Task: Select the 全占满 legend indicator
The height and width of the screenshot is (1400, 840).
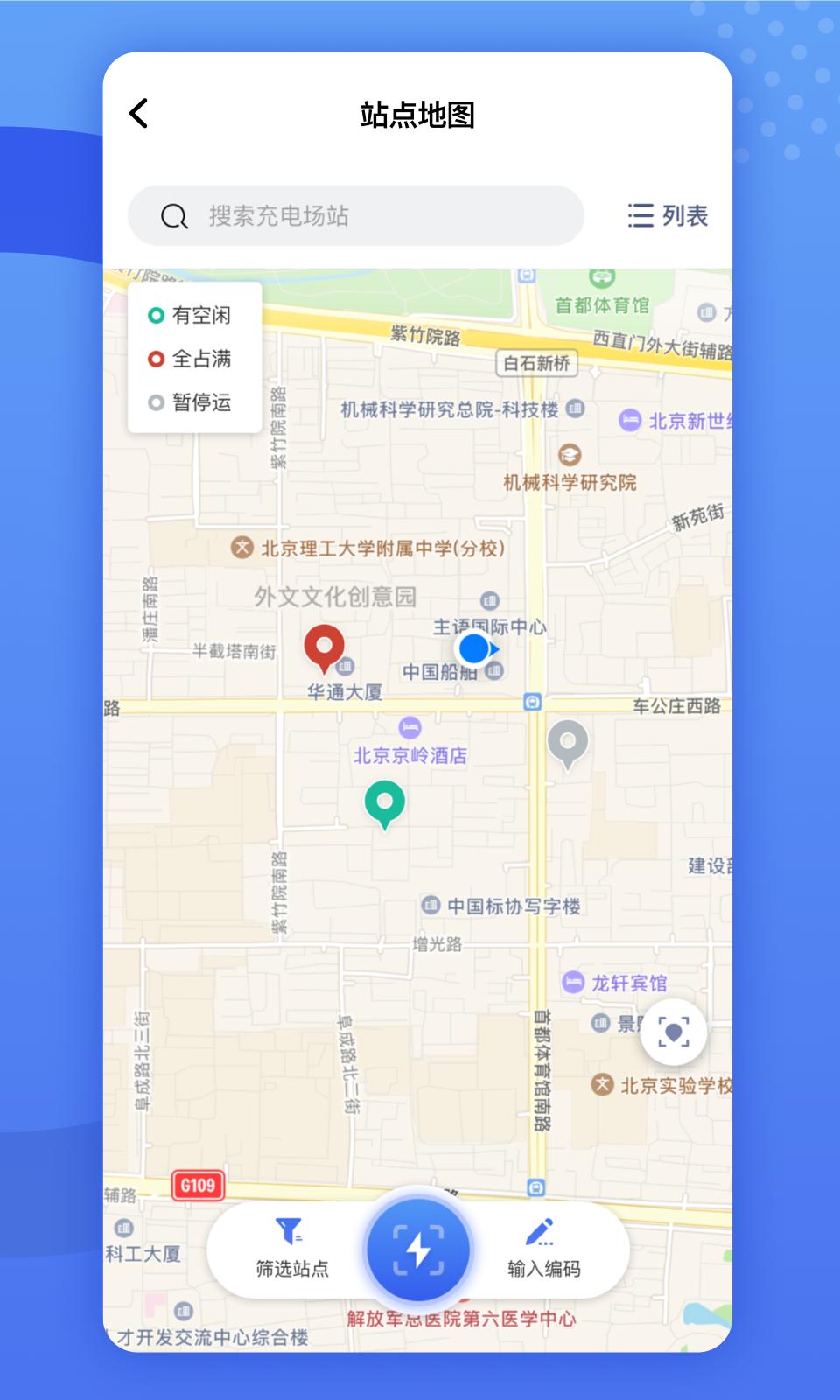Action: 157,360
